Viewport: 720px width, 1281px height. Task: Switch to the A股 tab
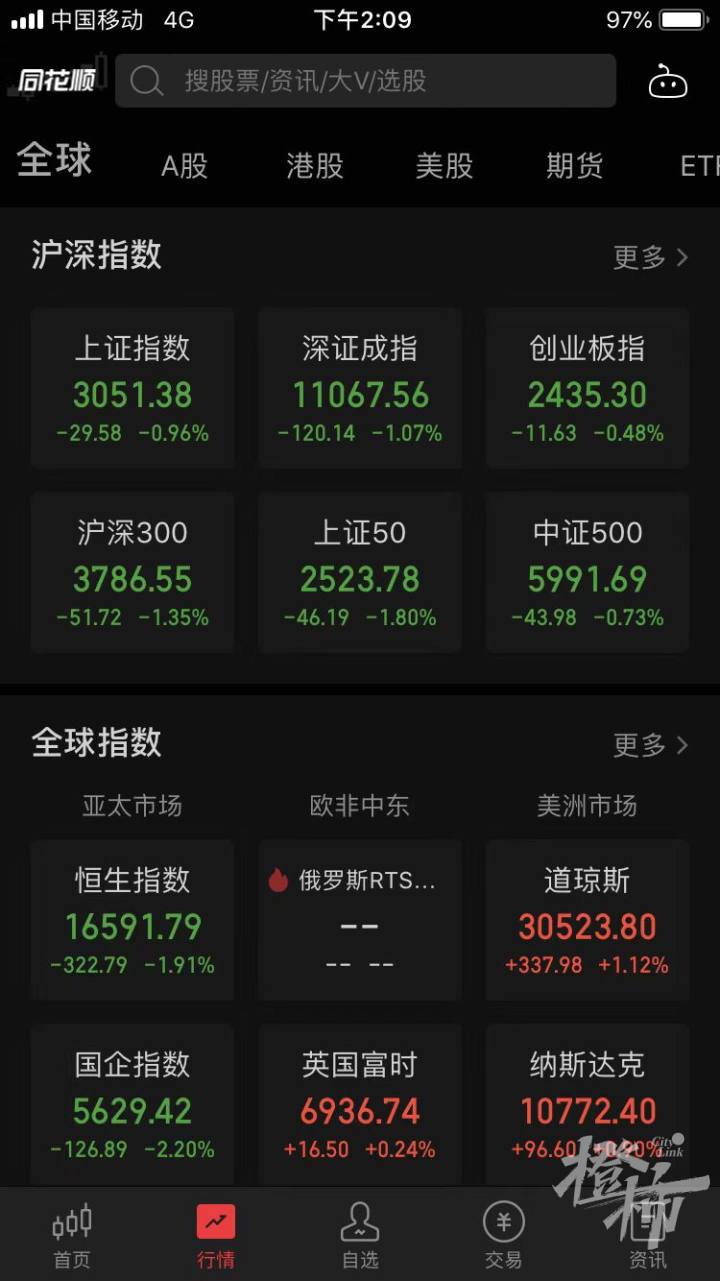[185, 165]
